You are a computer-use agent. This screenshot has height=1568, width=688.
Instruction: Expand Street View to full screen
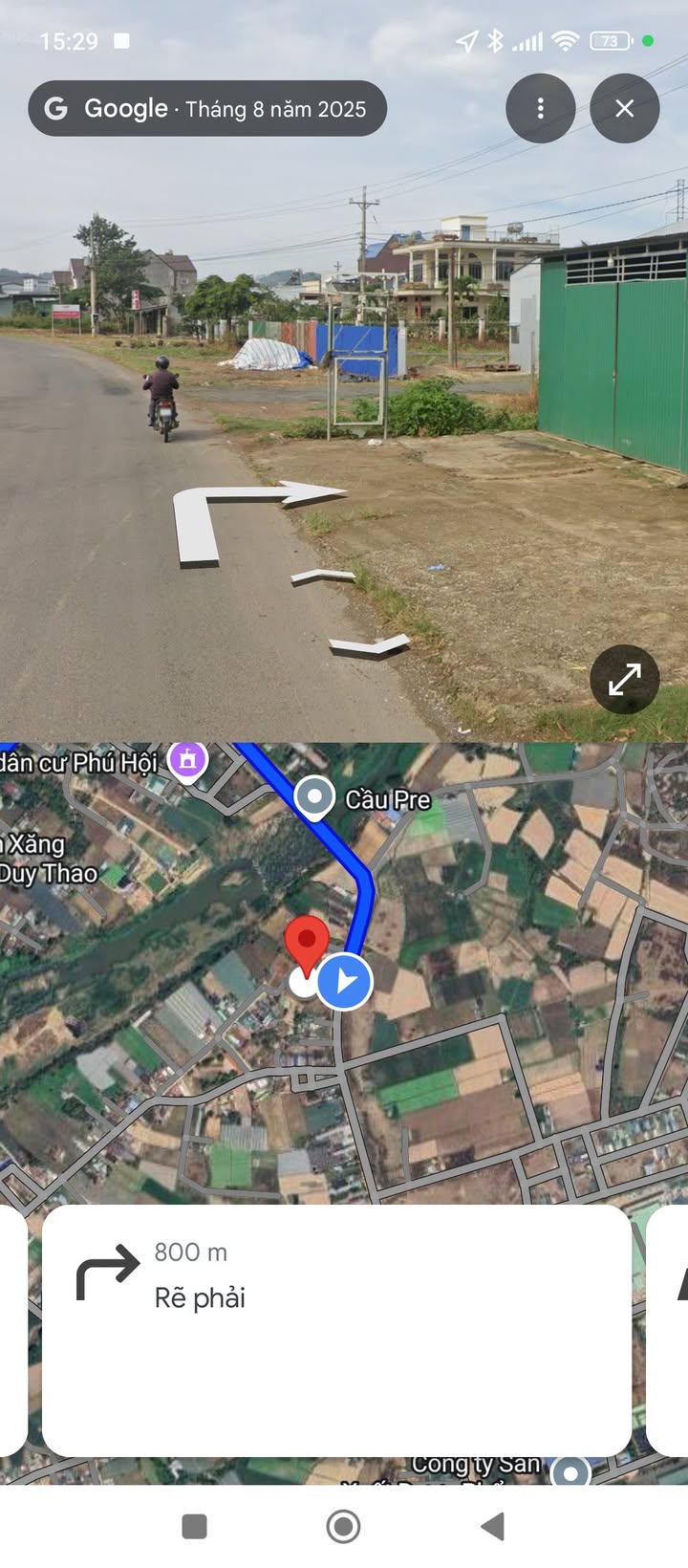pos(624,680)
